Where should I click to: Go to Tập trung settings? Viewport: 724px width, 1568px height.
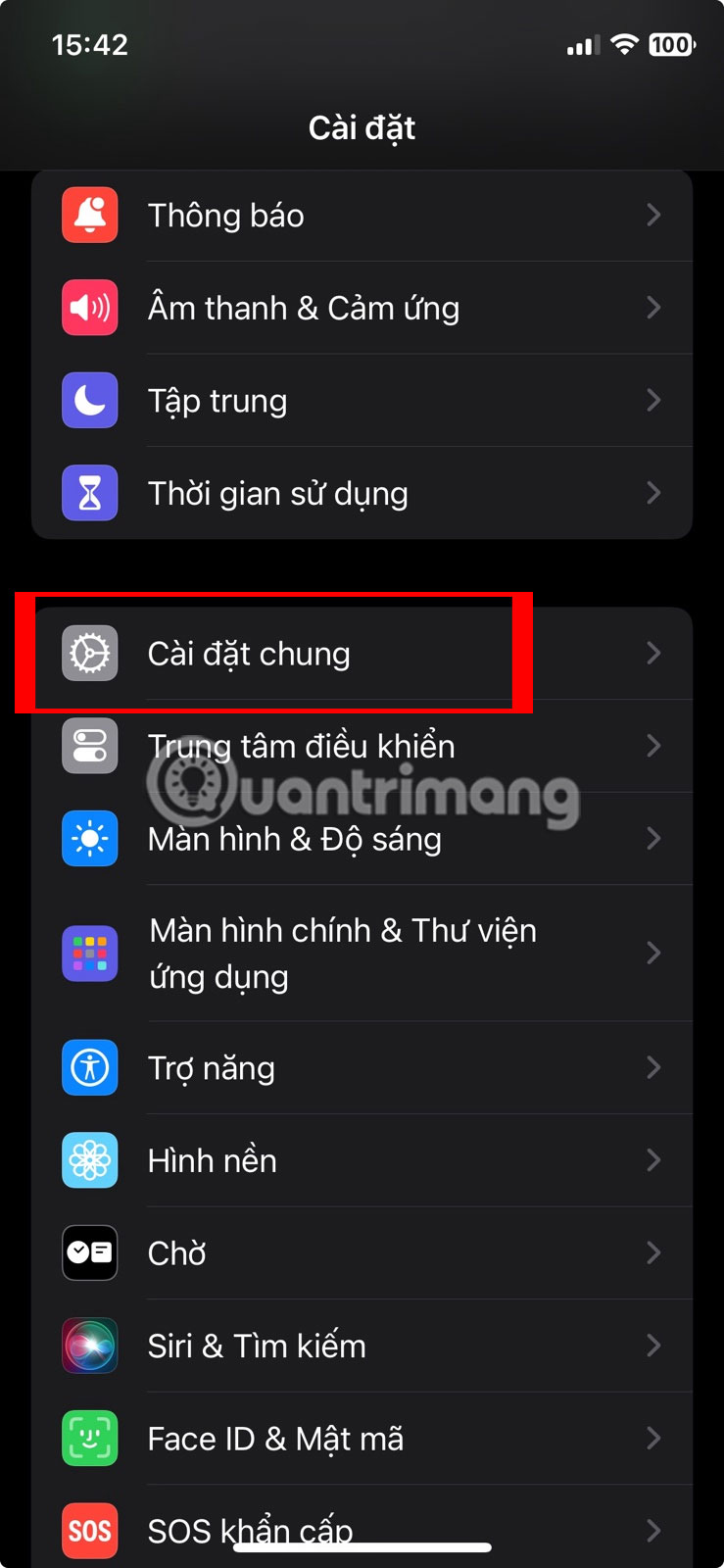[x=362, y=401]
